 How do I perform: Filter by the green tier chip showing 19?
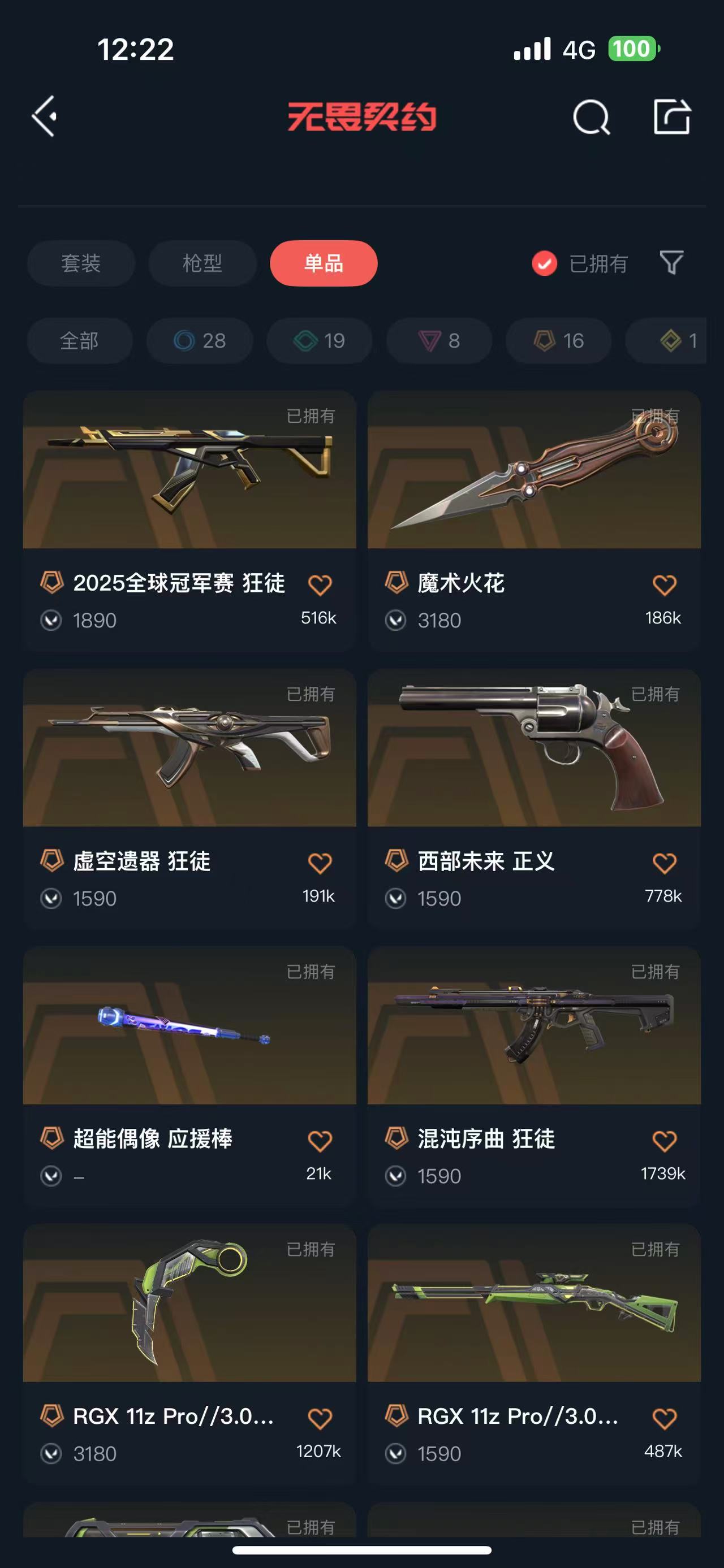(319, 340)
